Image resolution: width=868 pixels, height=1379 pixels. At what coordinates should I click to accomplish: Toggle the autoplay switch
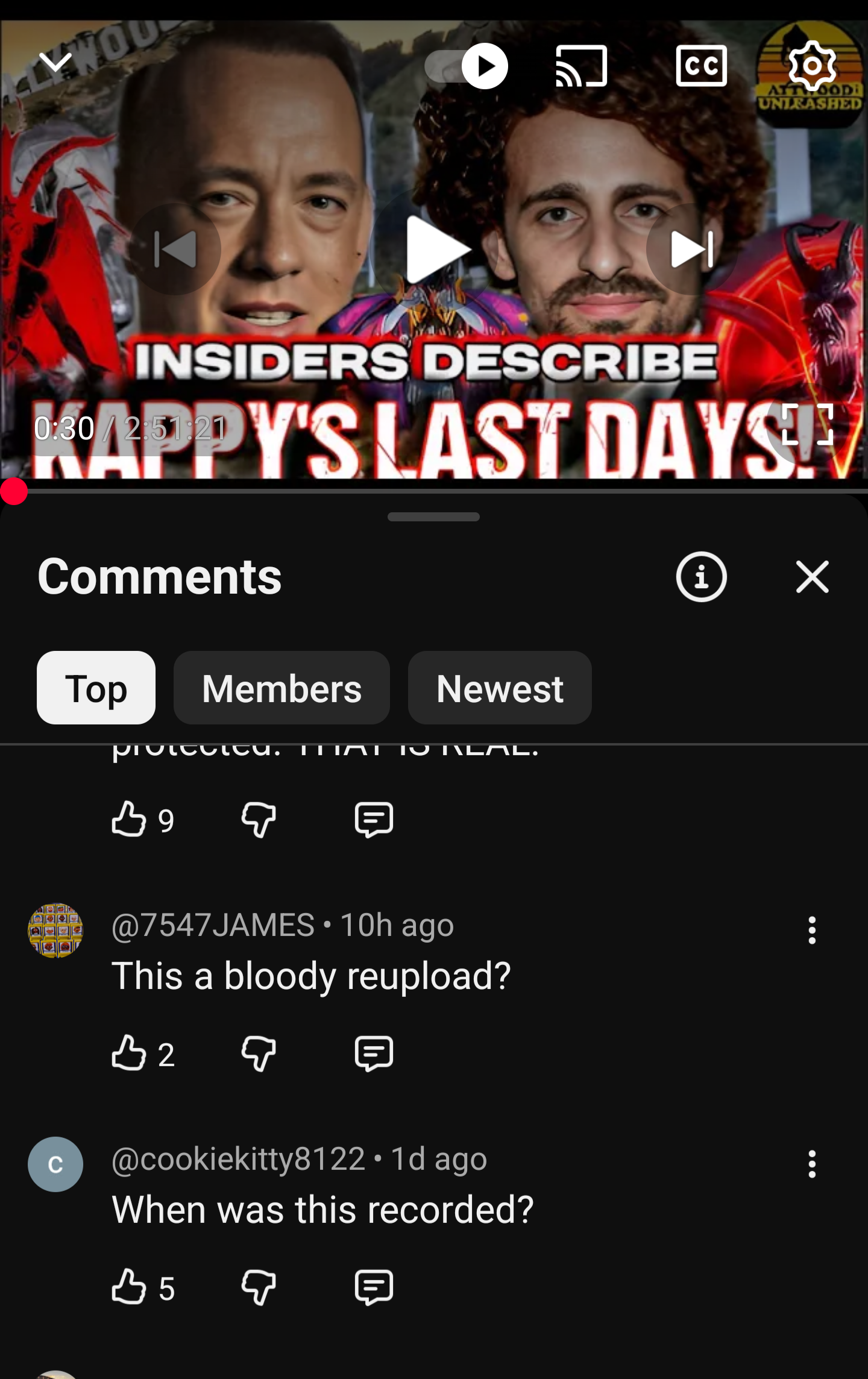pos(466,66)
